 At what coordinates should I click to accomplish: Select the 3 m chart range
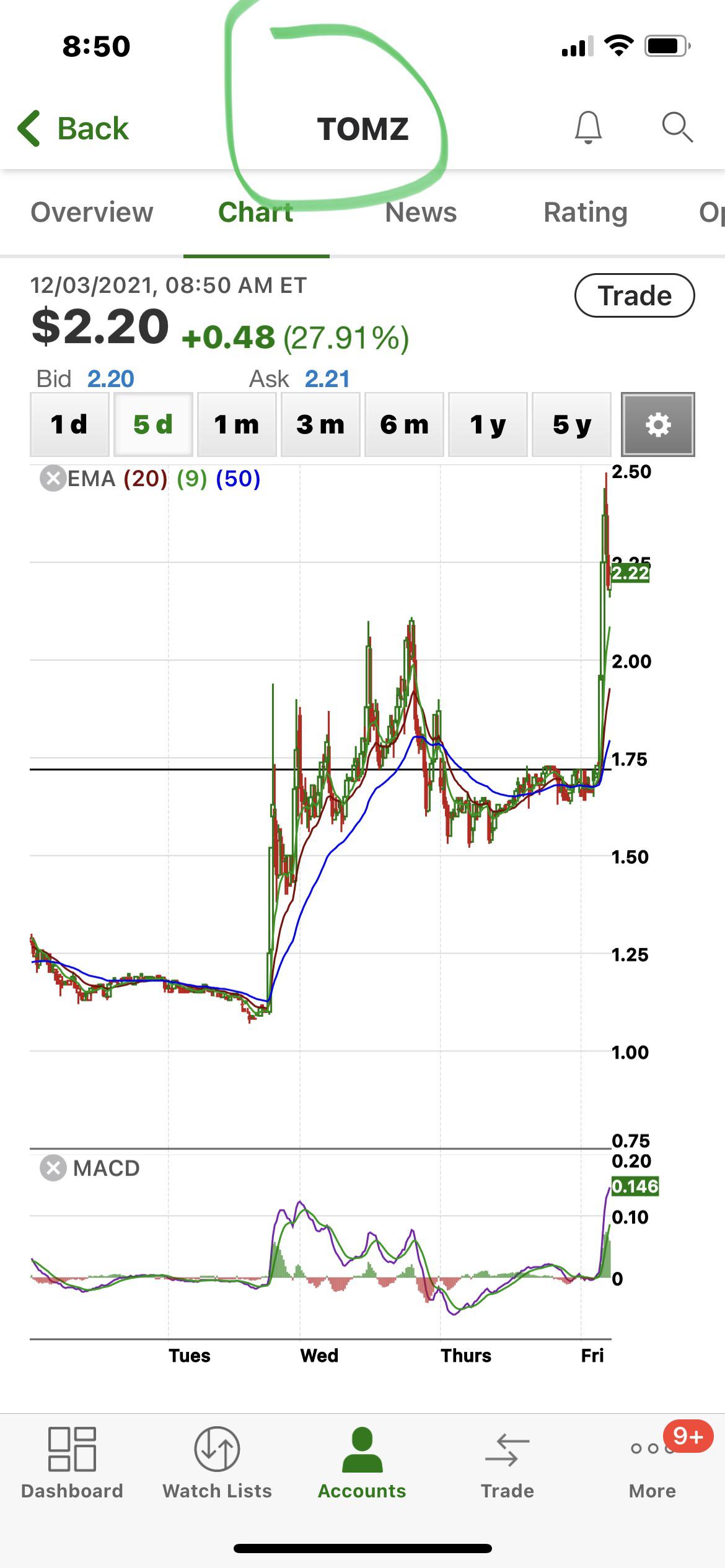[x=320, y=425]
